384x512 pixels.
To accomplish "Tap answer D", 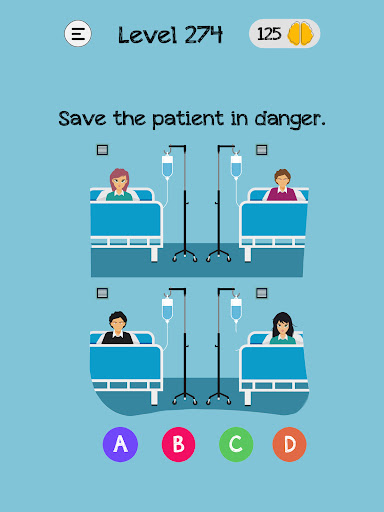I will (289, 444).
